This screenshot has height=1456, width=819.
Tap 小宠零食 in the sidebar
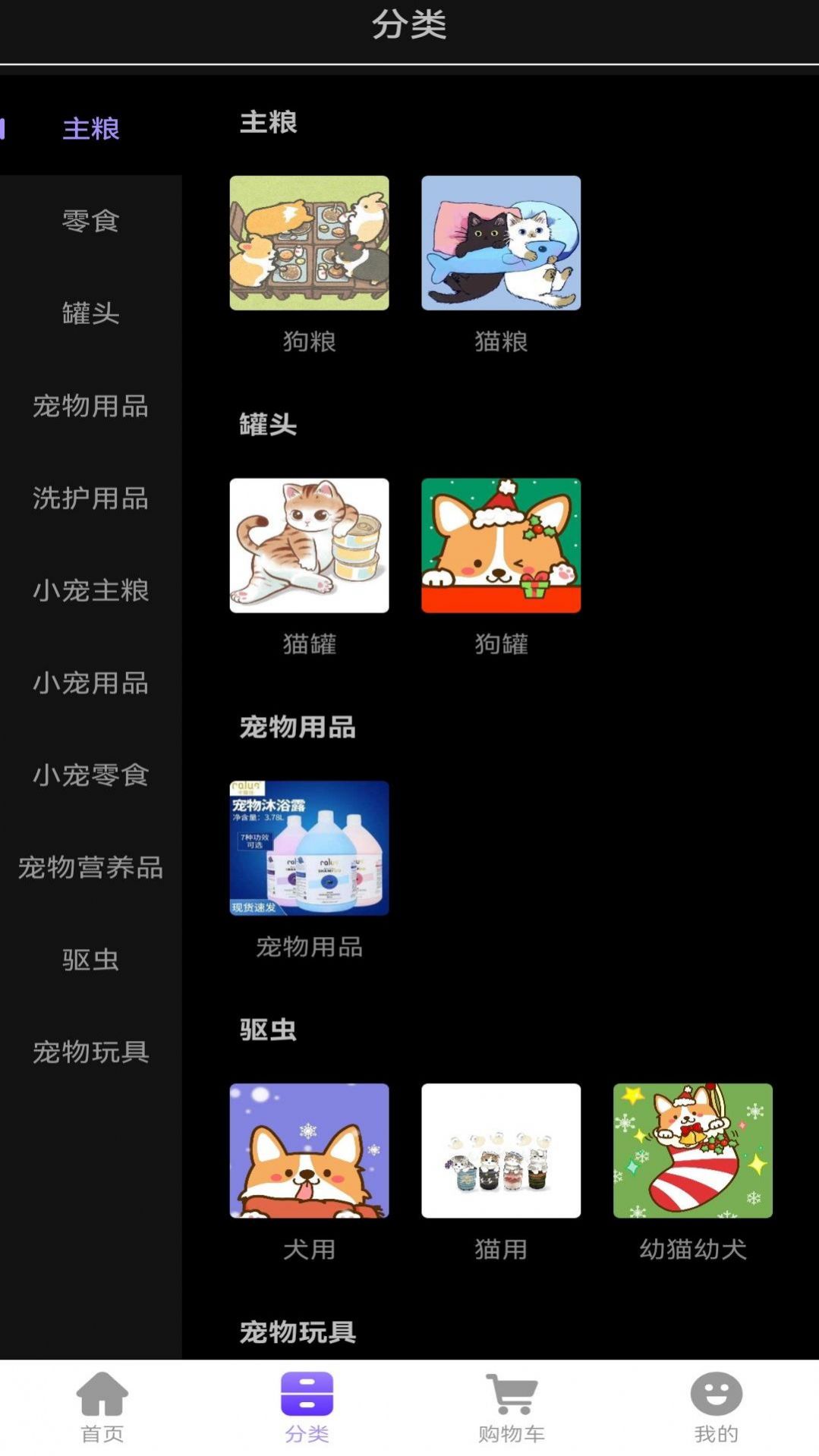[90, 775]
